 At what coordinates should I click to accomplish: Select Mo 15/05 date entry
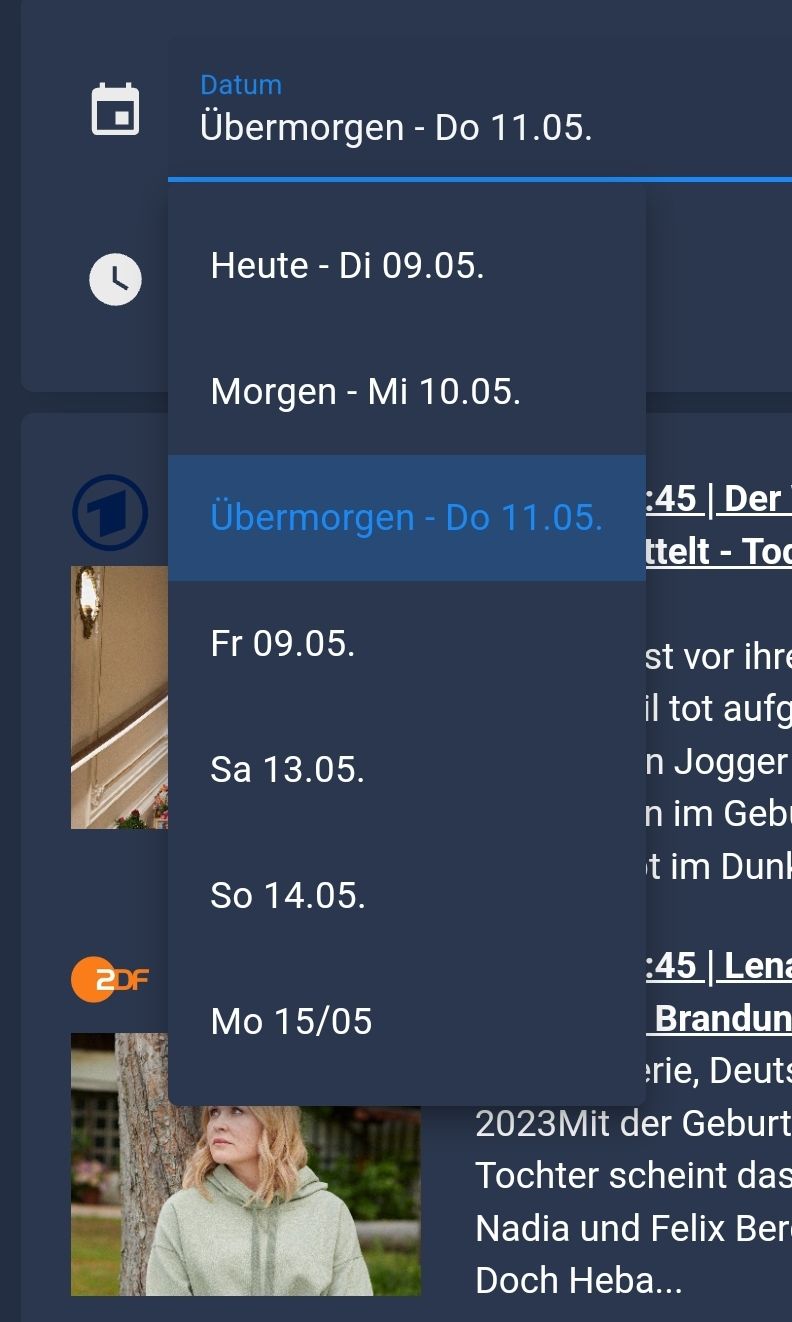click(291, 1022)
